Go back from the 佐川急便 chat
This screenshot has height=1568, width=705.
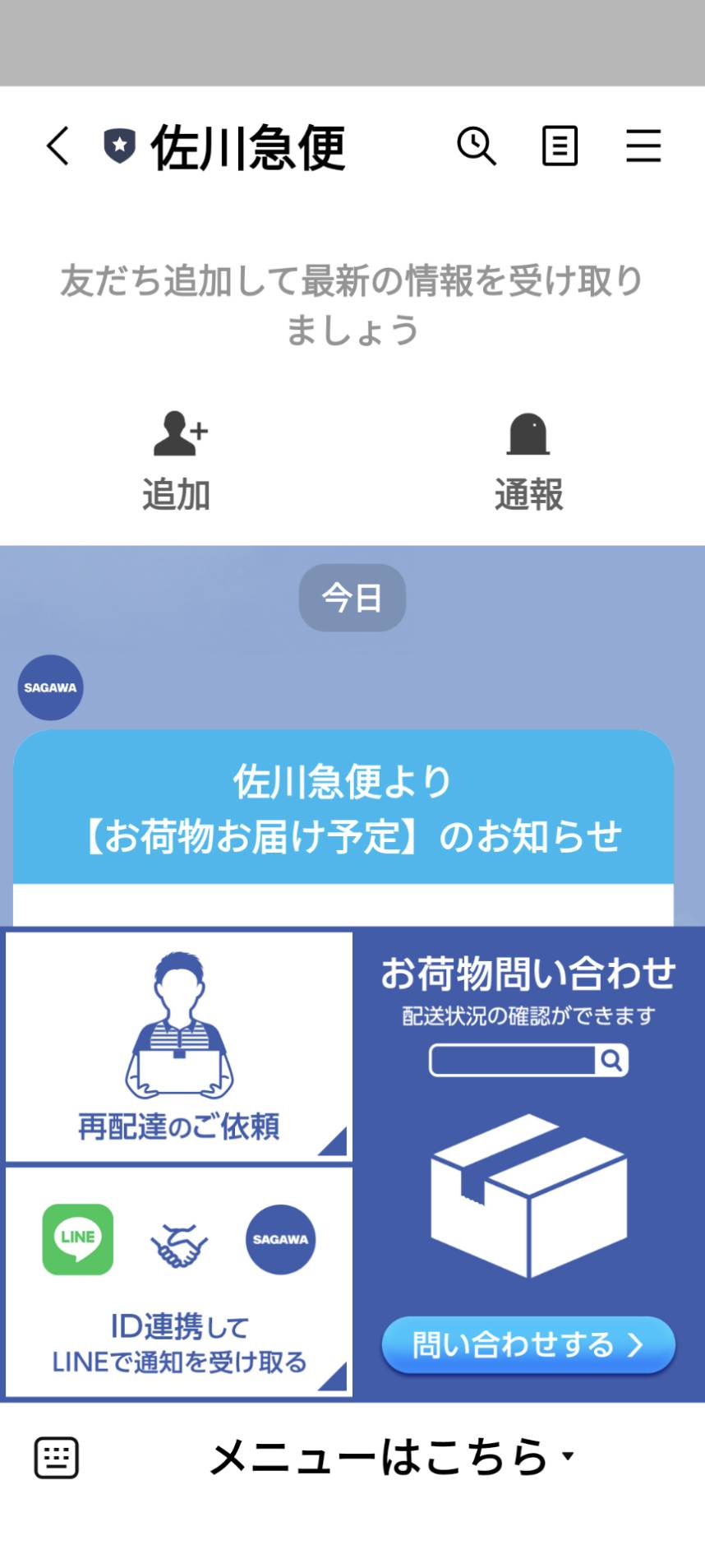58,146
